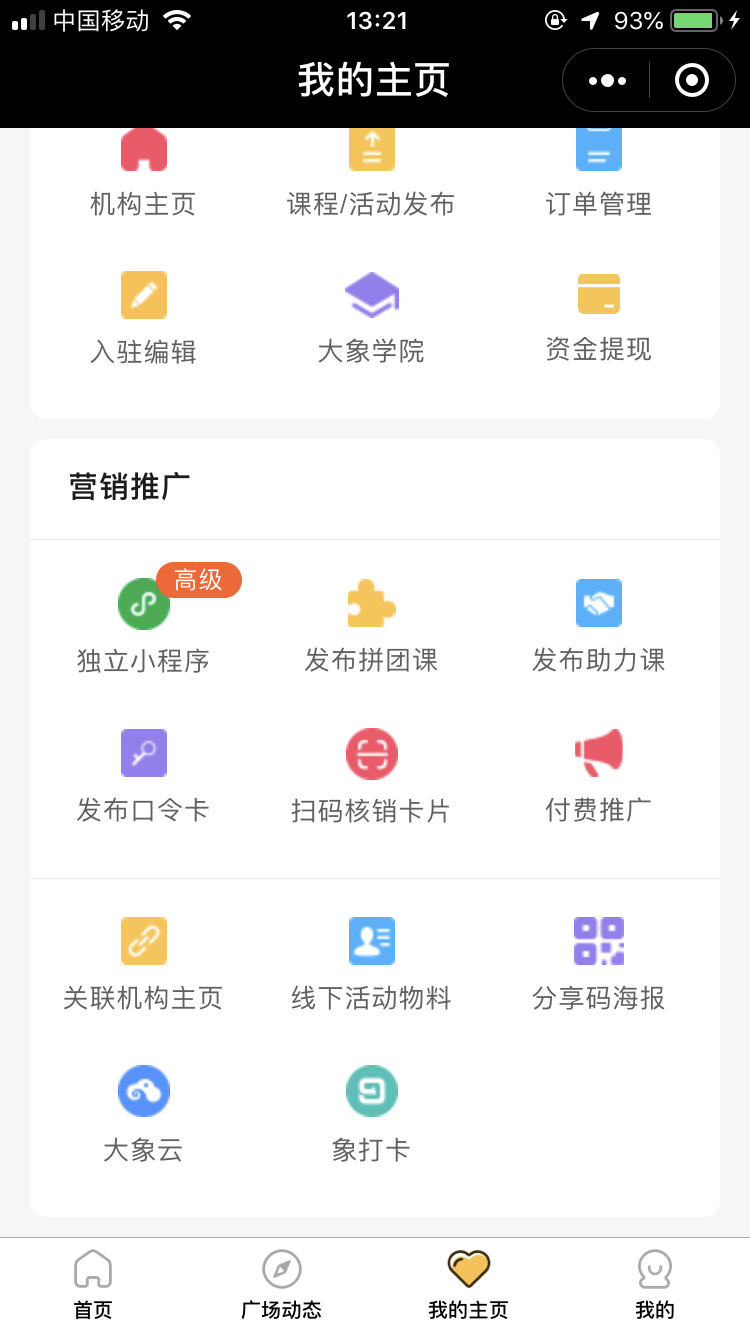Switch to the 首页 tab
This screenshot has height=1334, width=750.
(92, 1281)
